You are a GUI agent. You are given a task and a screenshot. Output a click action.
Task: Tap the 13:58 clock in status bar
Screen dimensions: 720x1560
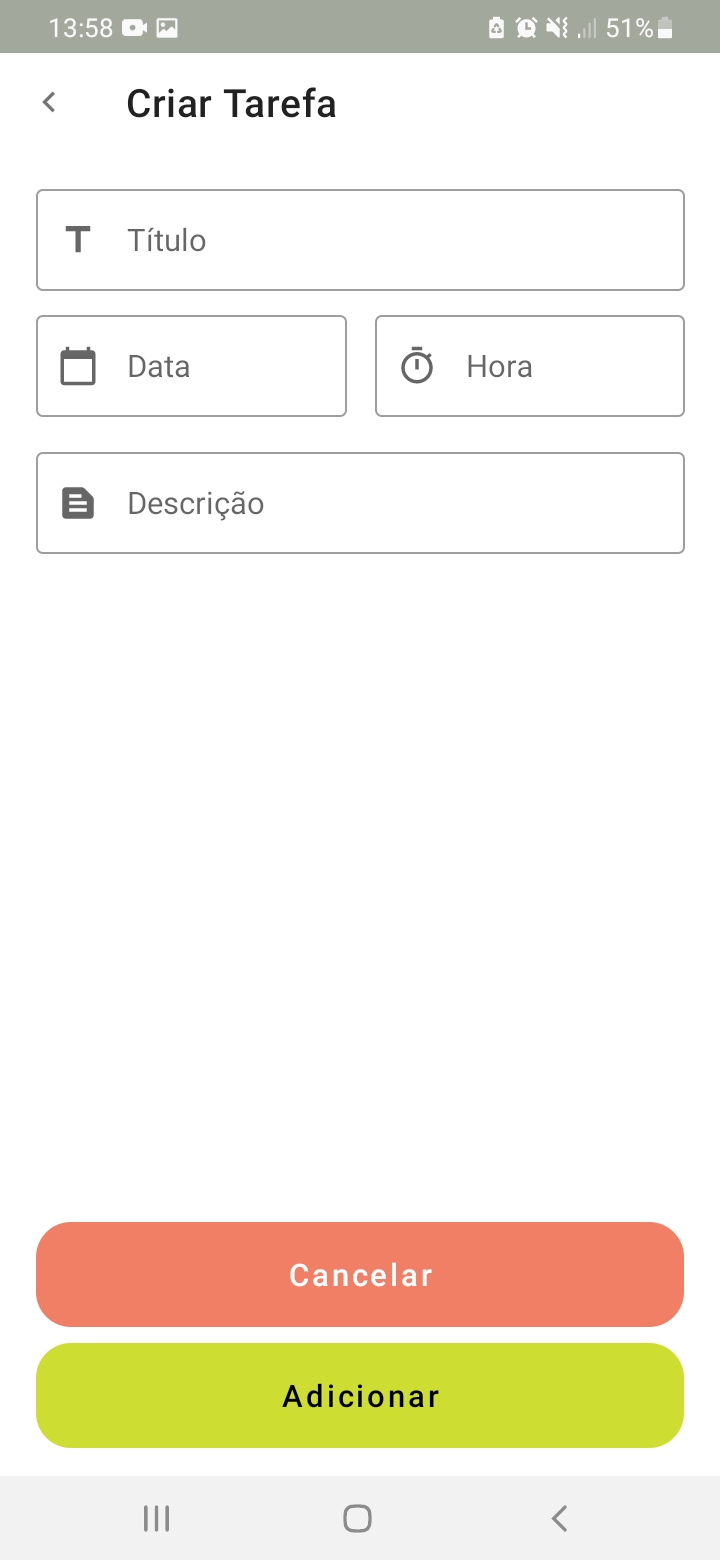tap(78, 28)
